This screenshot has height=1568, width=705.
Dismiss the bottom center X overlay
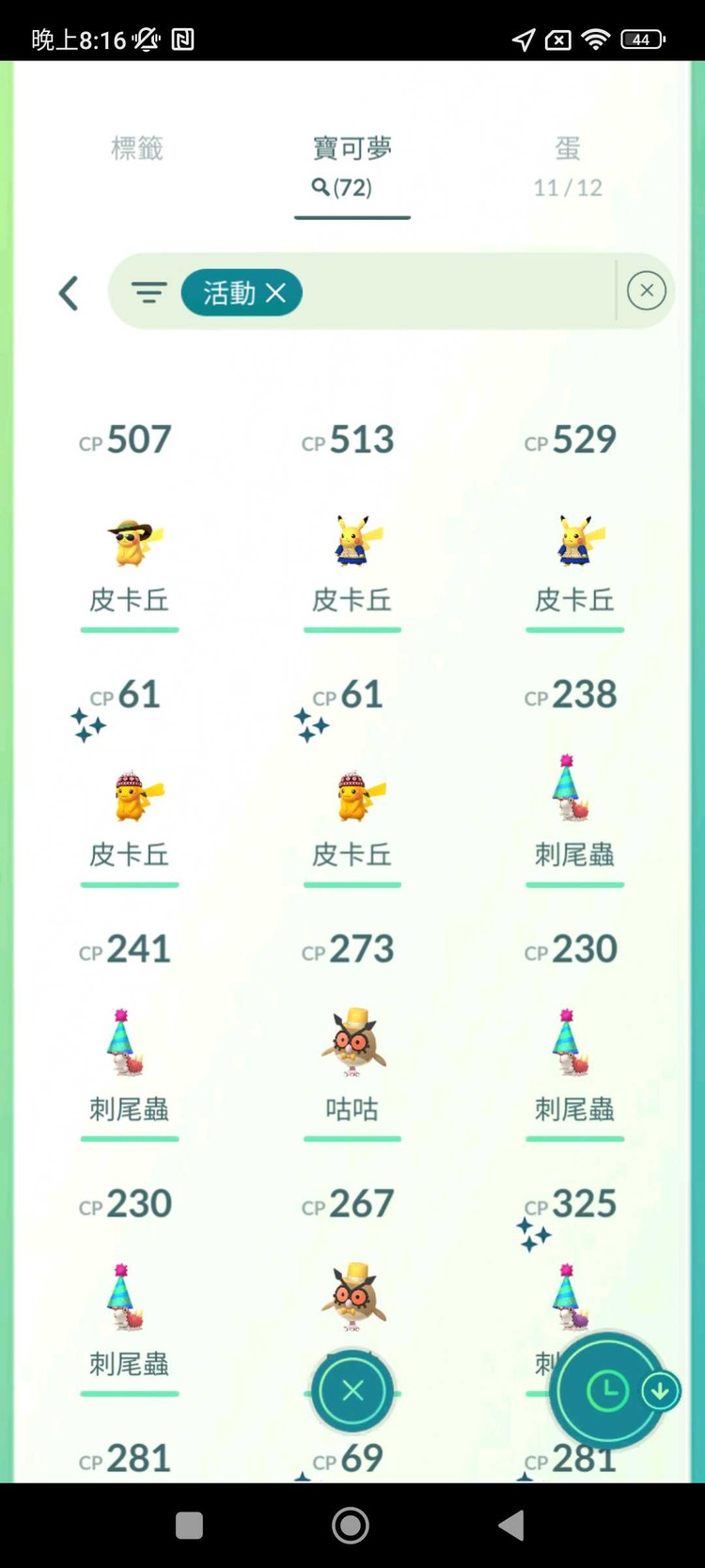tap(352, 1392)
